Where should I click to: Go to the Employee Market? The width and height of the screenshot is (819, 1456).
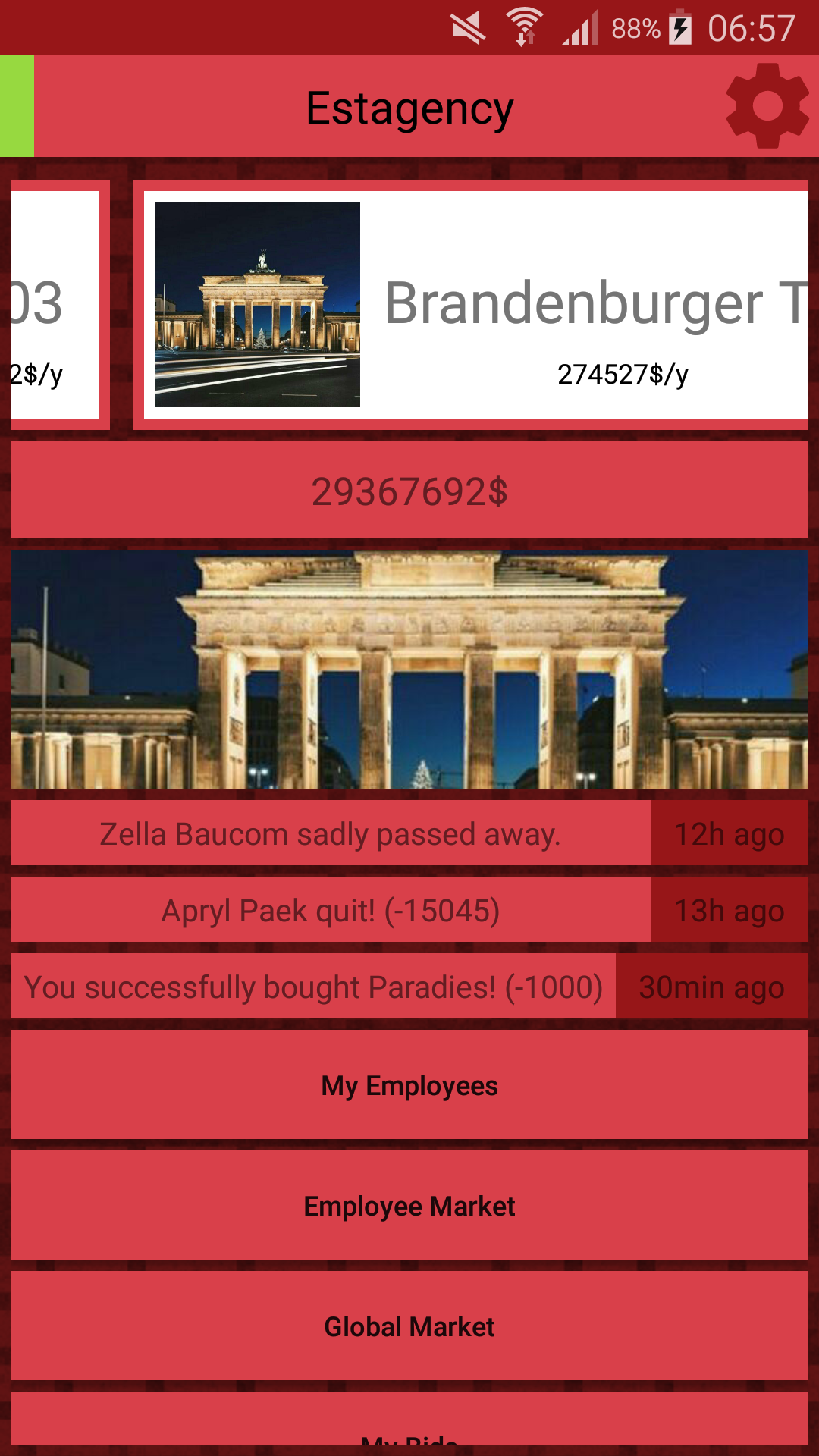click(409, 1206)
